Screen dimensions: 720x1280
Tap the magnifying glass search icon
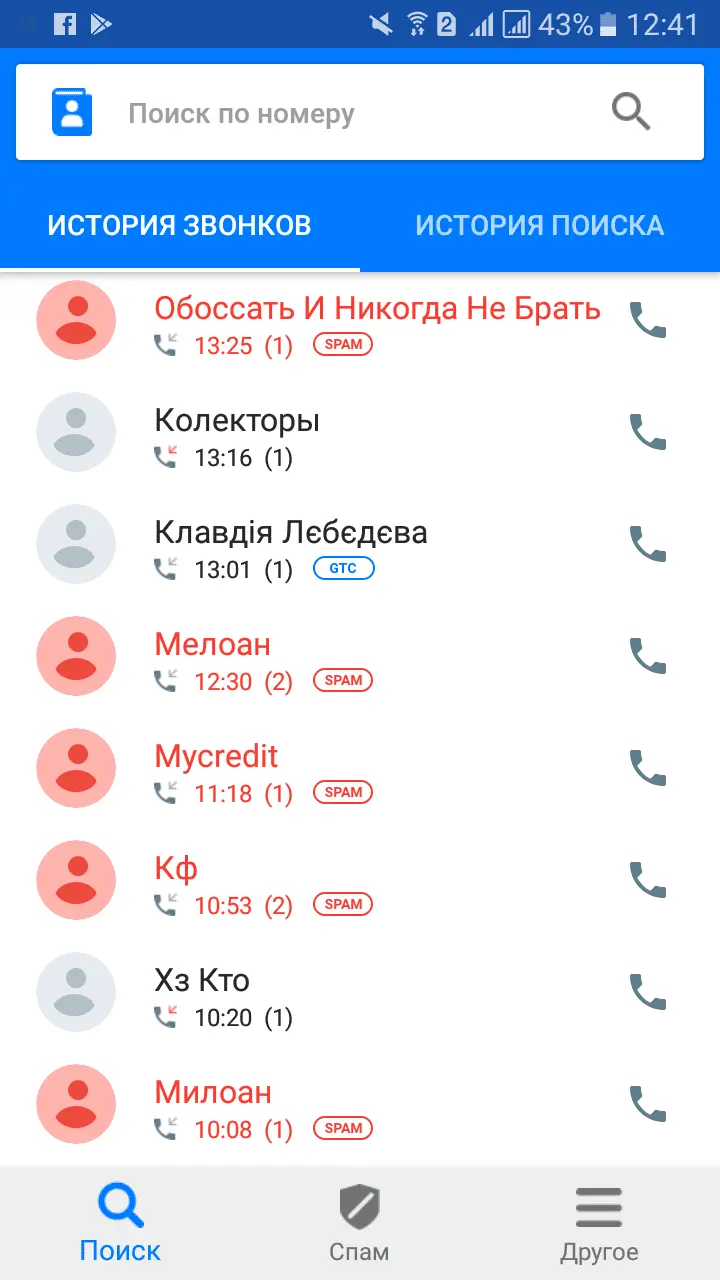pyautogui.click(x=631, y=112)
